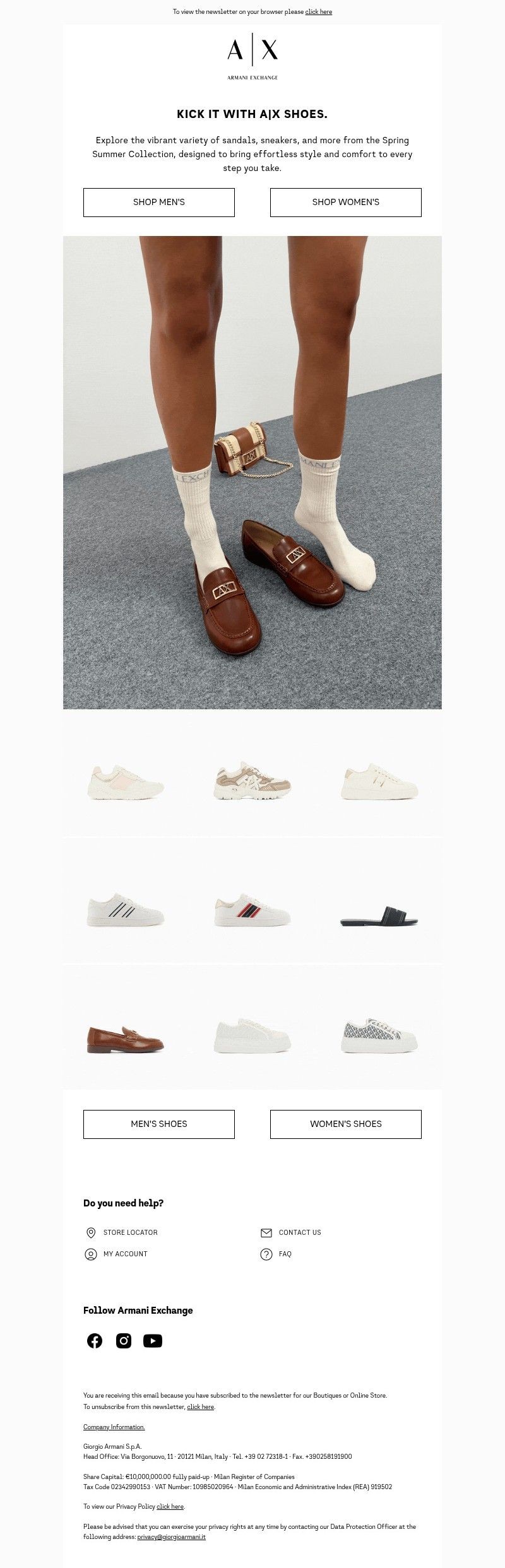The image size is (505, 1568).
Task: Open the FAQ link
Action: click(285, 1254)
